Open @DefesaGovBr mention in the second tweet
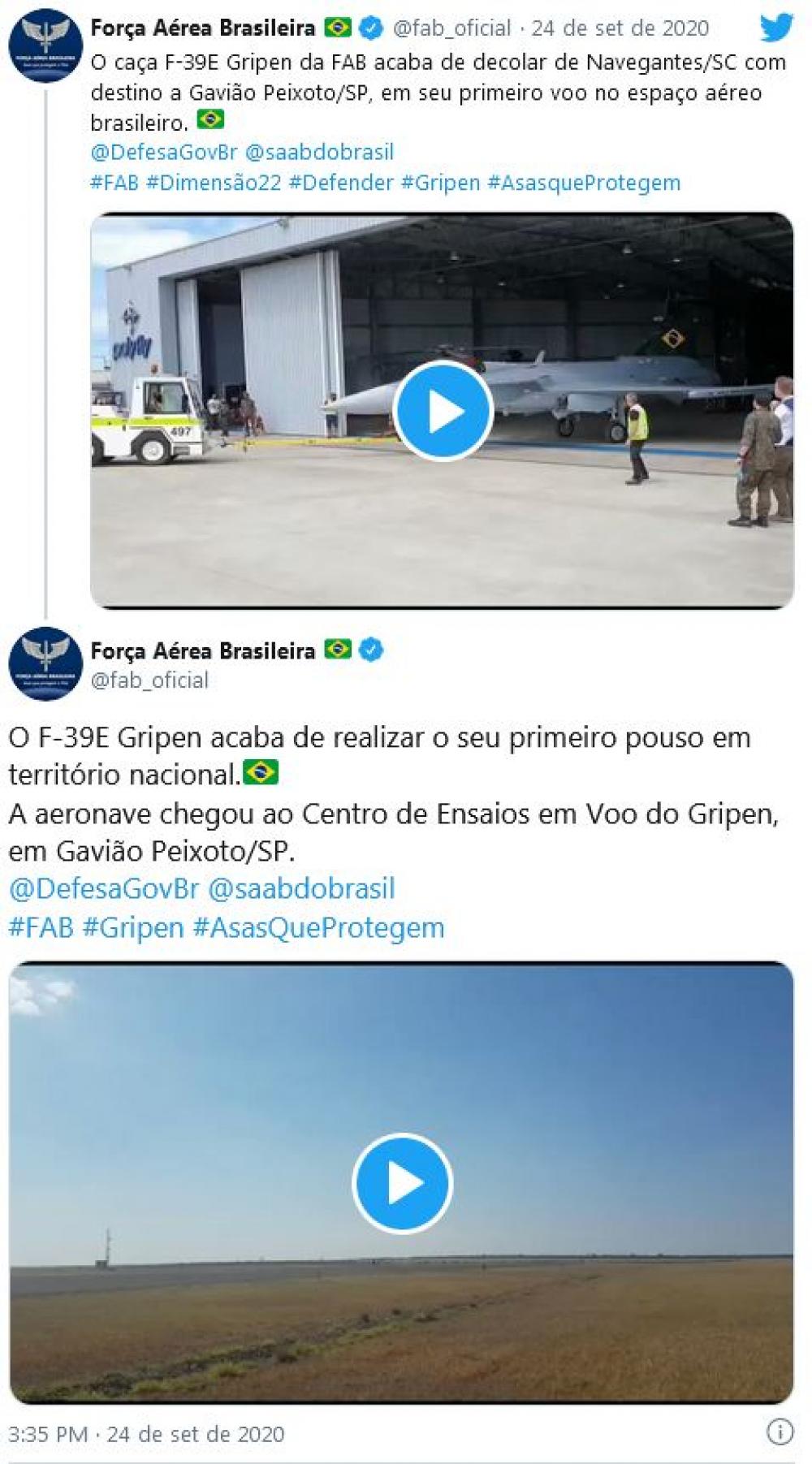This screenshot has height=1464, width=812. click(x=104, y=888)
